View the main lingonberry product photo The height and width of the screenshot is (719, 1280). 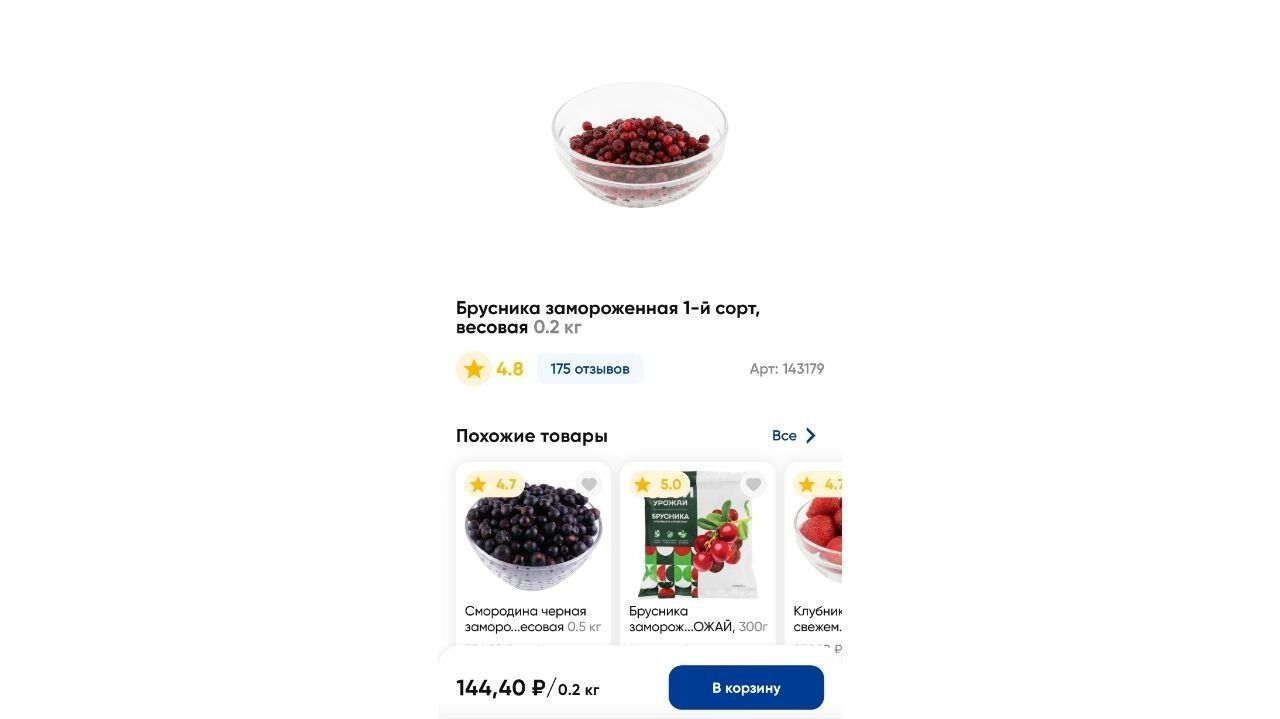coord(640,145)
